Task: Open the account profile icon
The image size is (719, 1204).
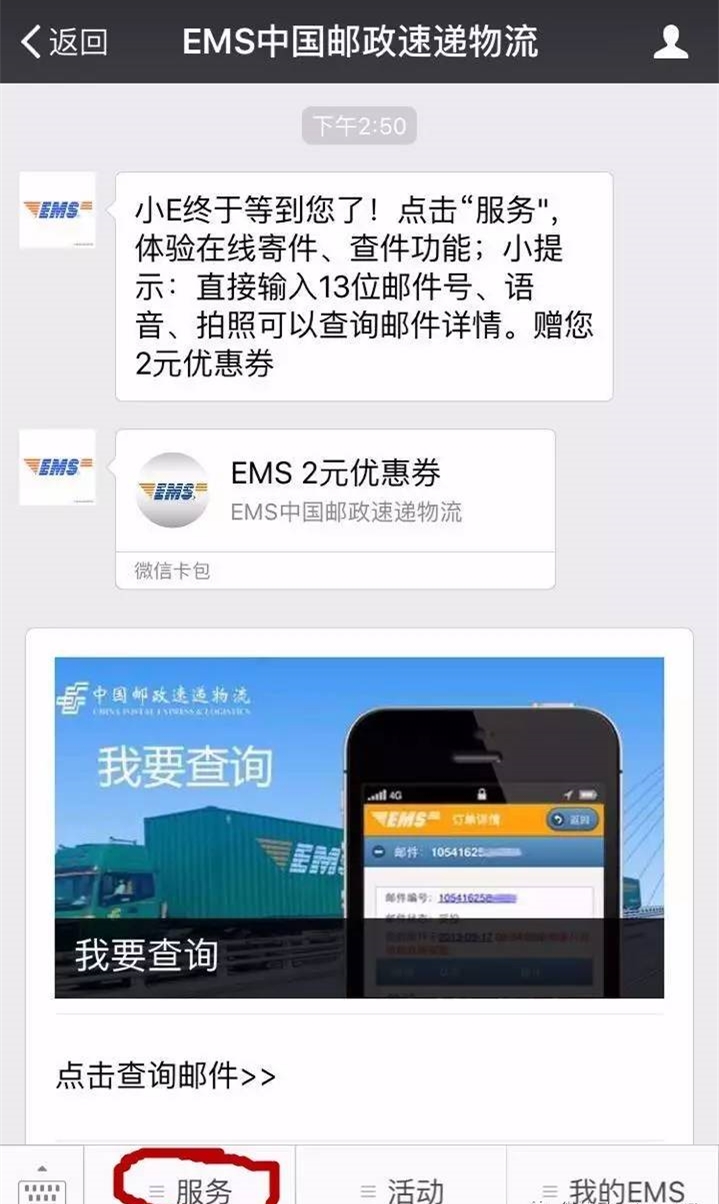Action: (x=670, y=42)
